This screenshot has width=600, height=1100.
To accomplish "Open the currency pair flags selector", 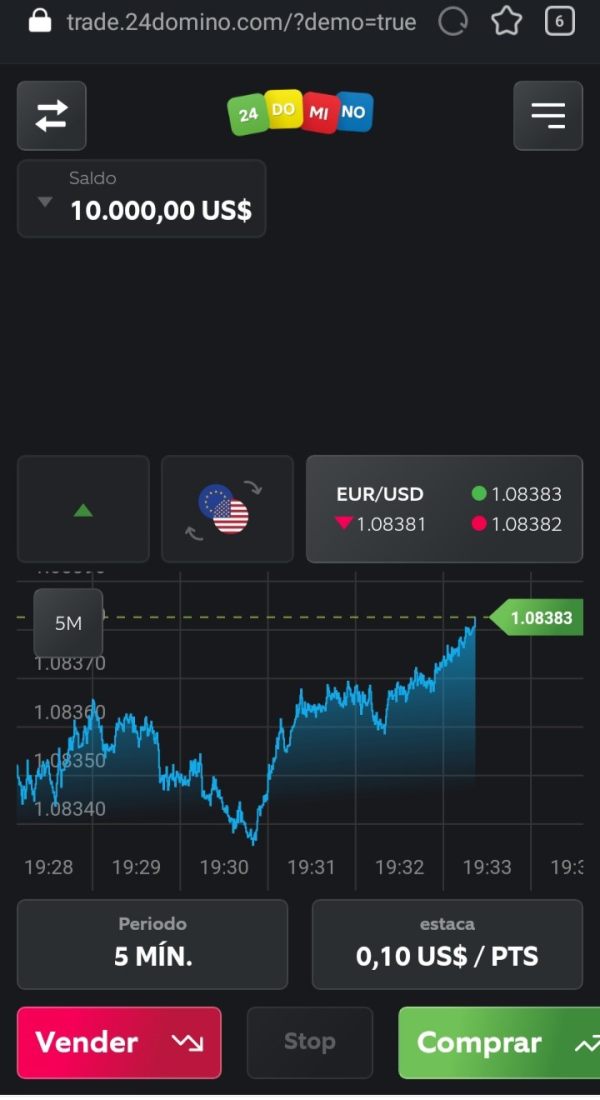I will [227, 509].
